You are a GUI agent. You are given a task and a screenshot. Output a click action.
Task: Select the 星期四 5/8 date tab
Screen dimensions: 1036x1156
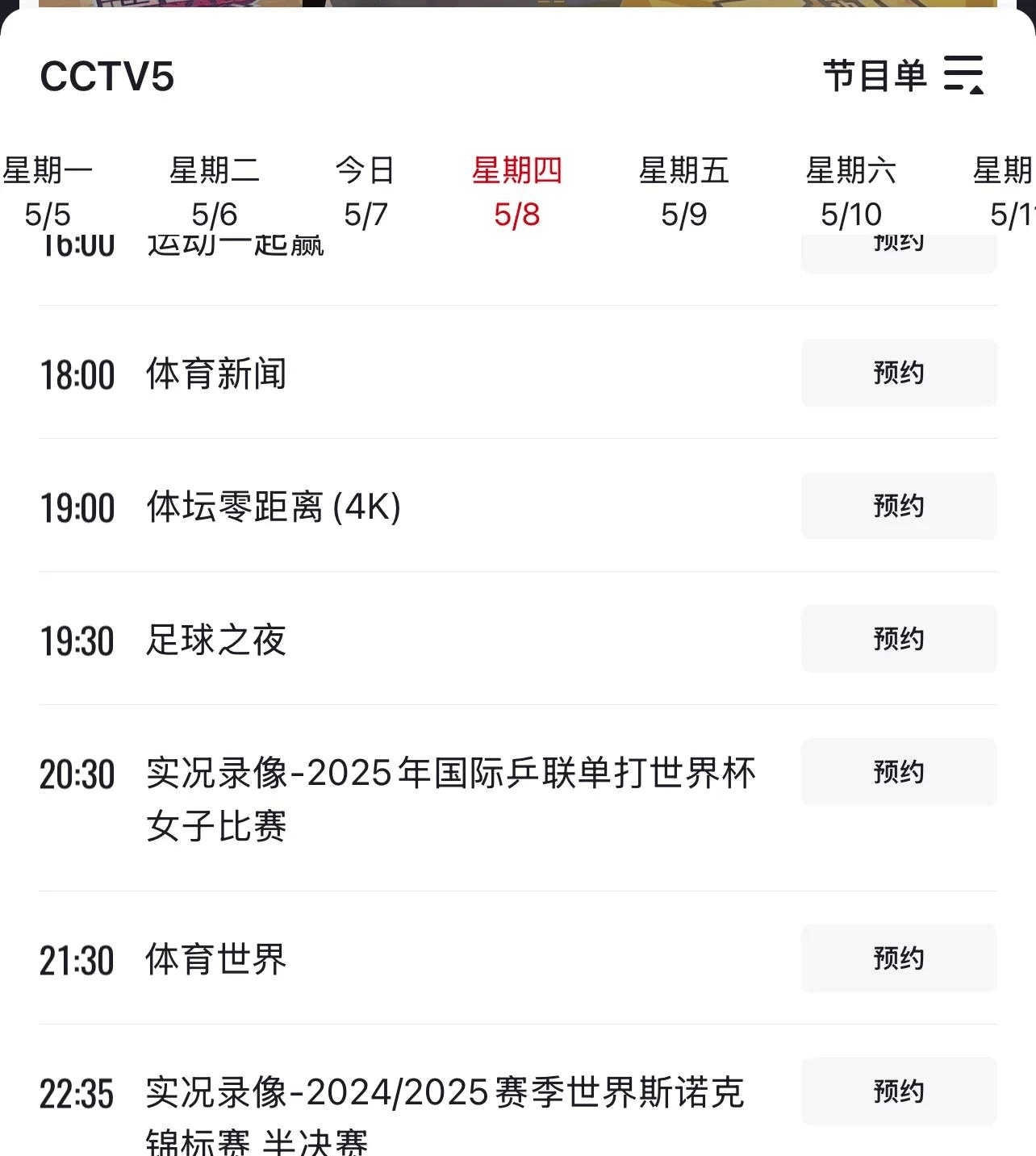pos(517,192)
